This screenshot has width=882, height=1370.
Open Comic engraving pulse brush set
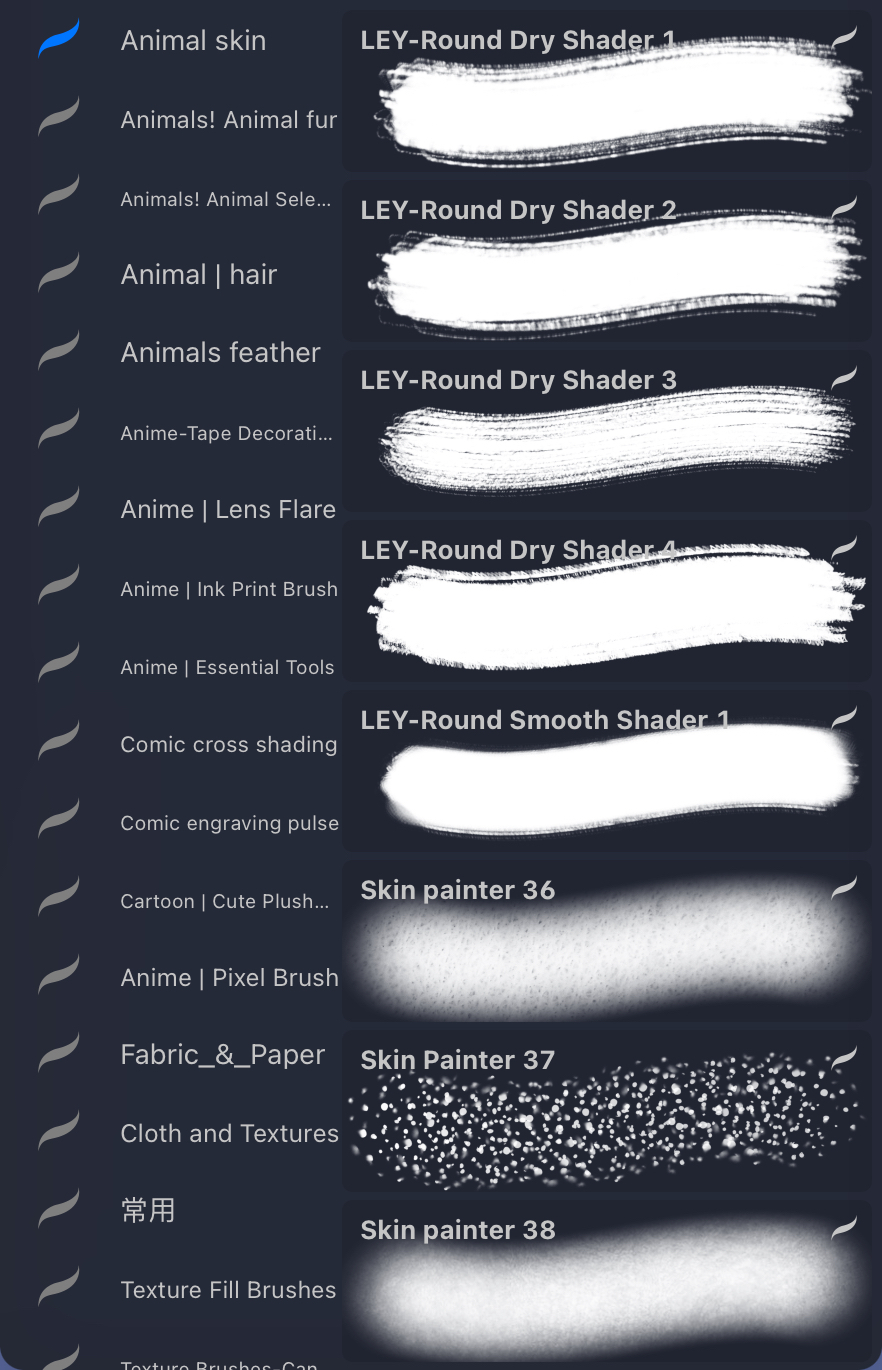point(229,823)
